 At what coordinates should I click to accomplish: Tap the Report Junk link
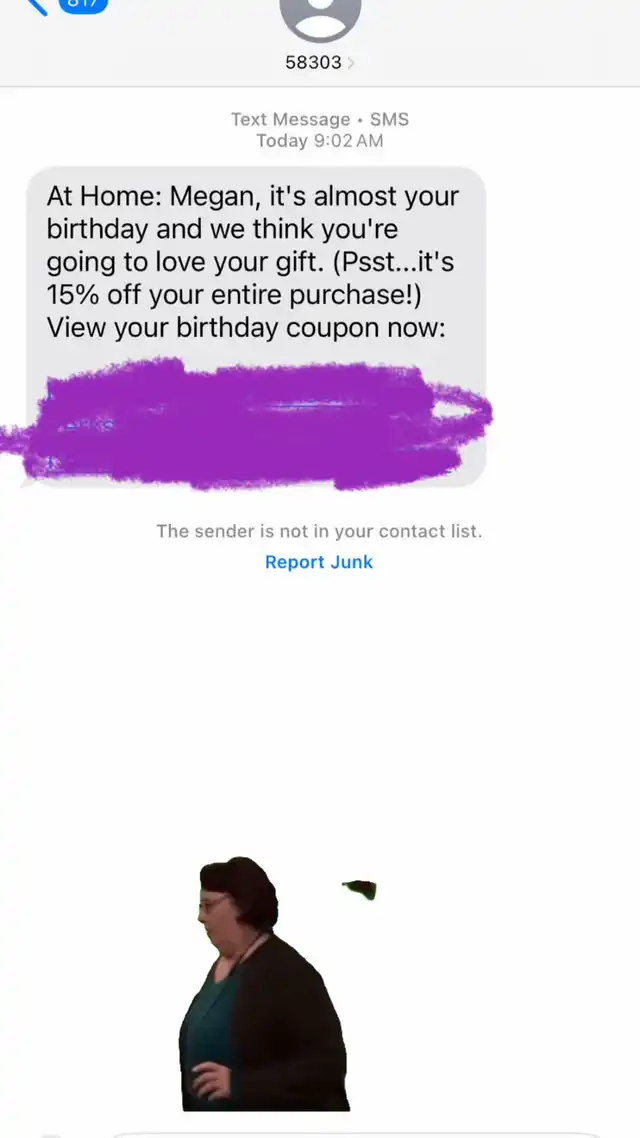pyautogui.click(x=318, y=562)
